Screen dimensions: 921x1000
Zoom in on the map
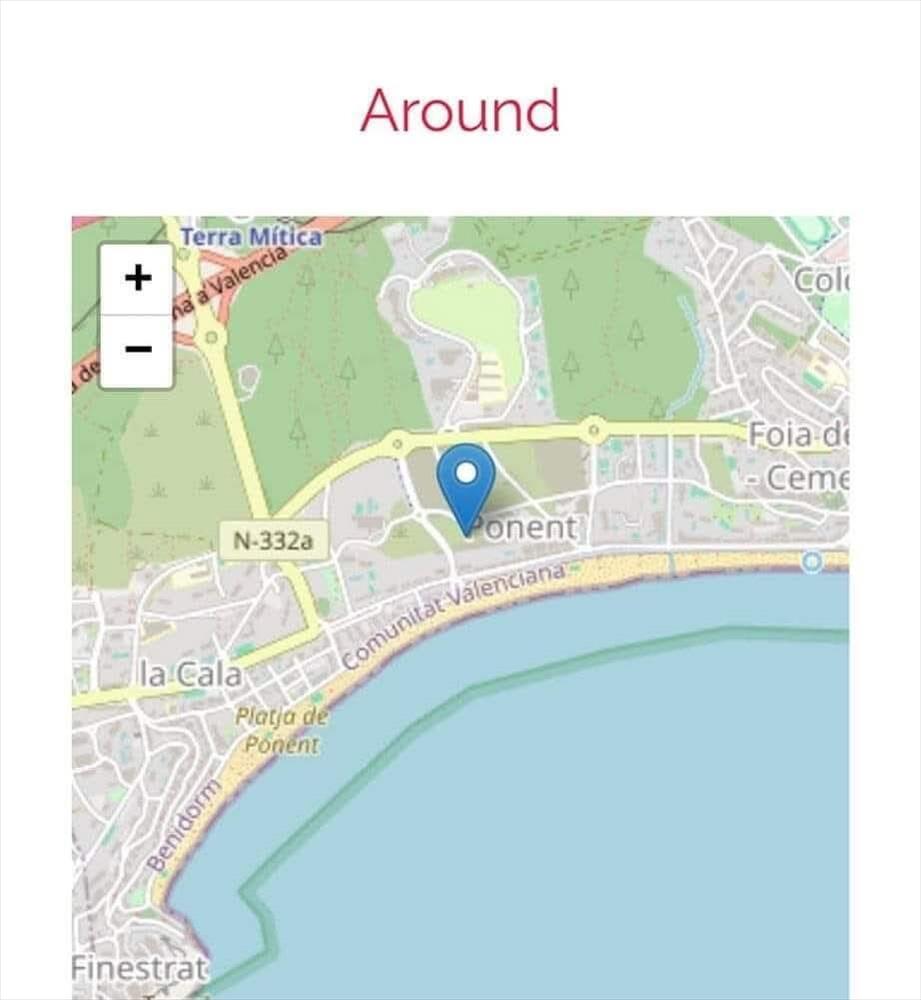(x=137, y=278)
